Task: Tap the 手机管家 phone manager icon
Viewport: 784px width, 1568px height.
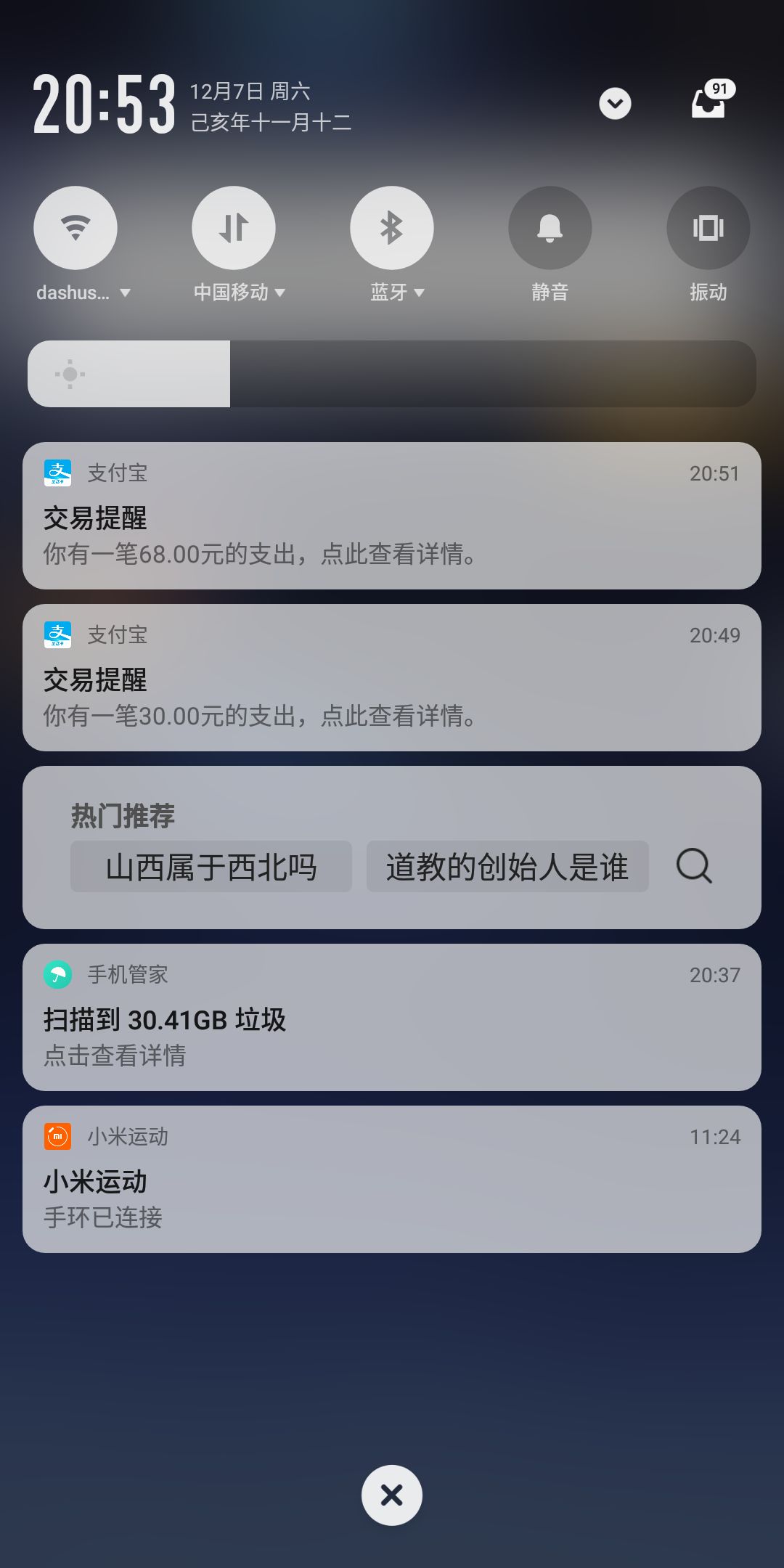Action: click(x=58, y=975)
